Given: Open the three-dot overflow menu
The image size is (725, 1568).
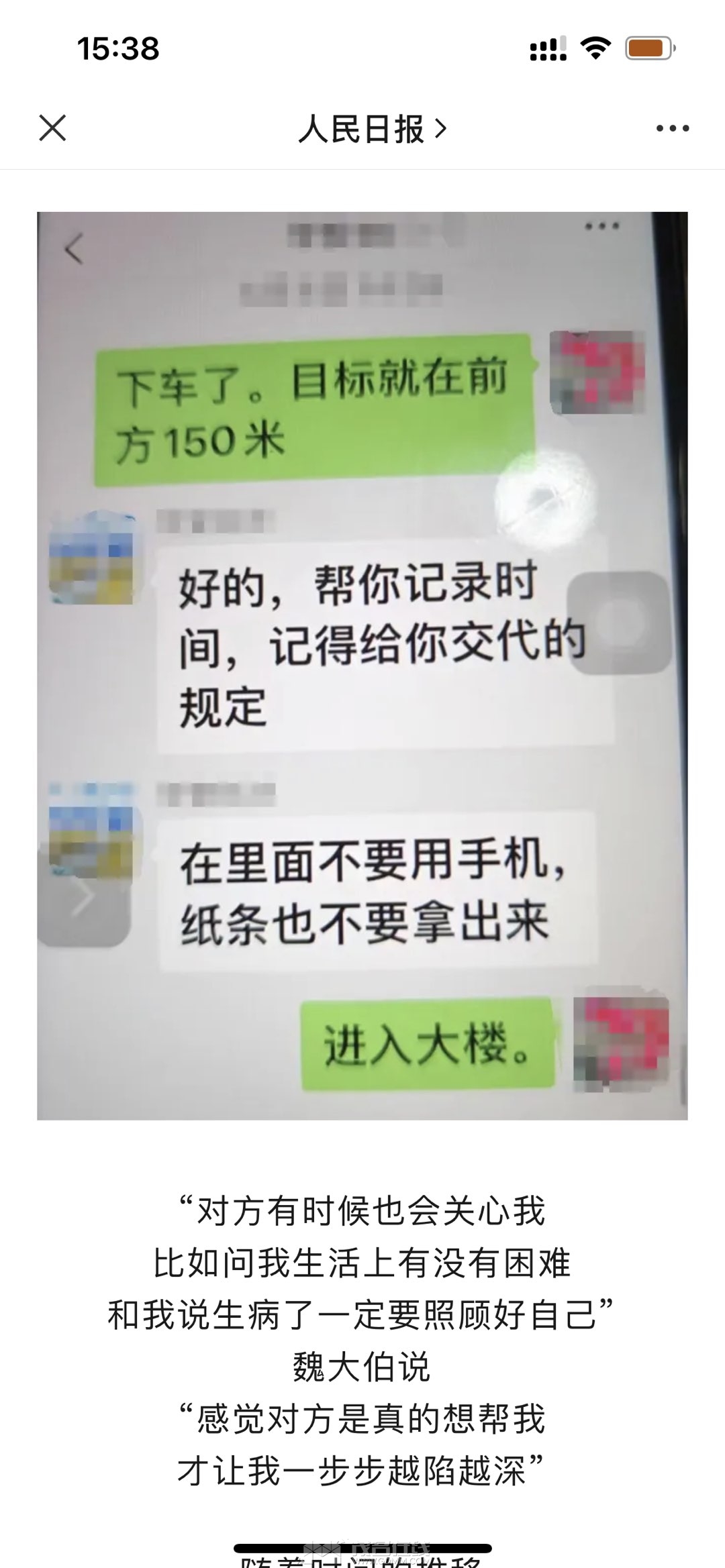Looking at the screenshot, I should pos(672,129).
